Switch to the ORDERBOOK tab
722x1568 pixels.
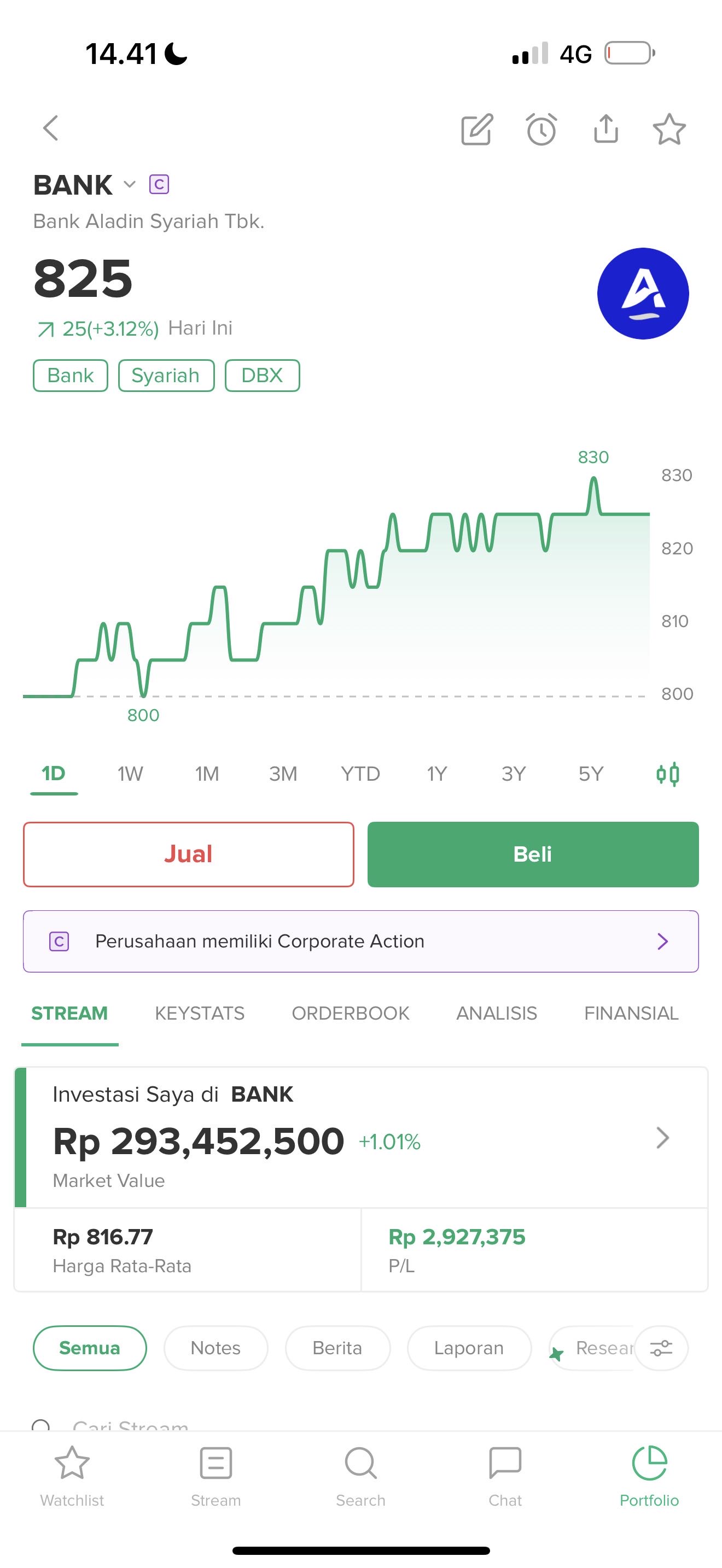(x=351, y=1014)
